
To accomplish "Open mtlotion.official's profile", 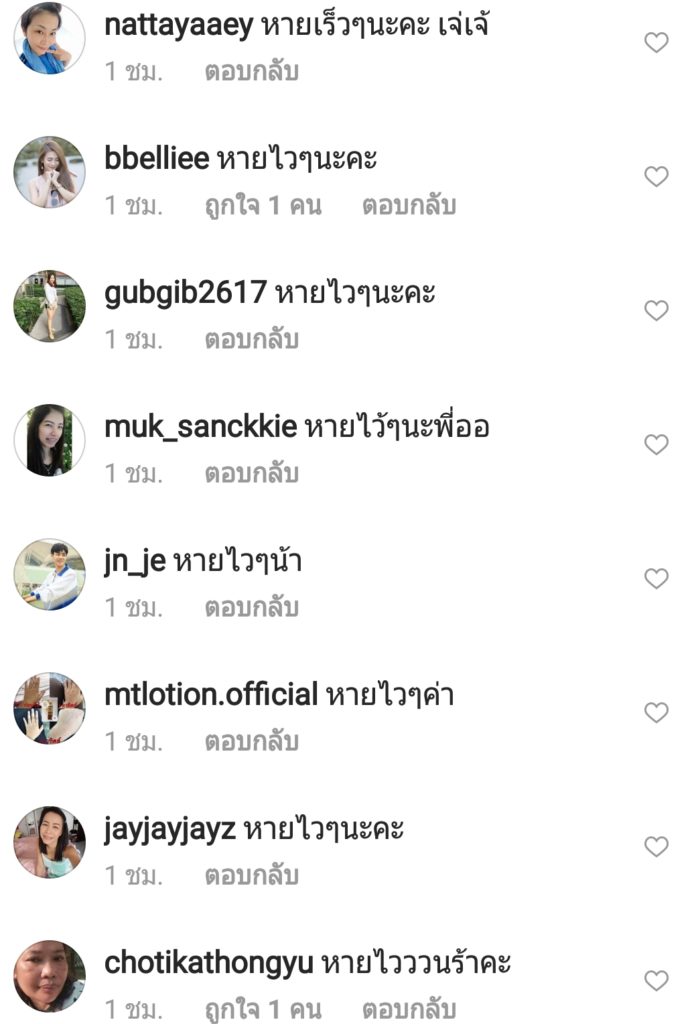I will tap(211, 694).
